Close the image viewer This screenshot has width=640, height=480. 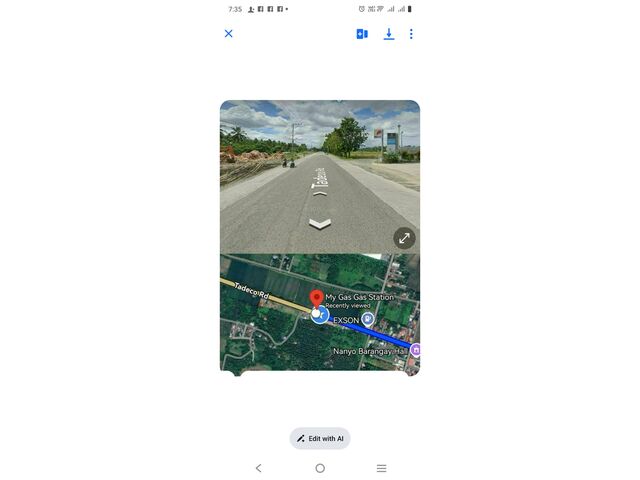[228, 34]
